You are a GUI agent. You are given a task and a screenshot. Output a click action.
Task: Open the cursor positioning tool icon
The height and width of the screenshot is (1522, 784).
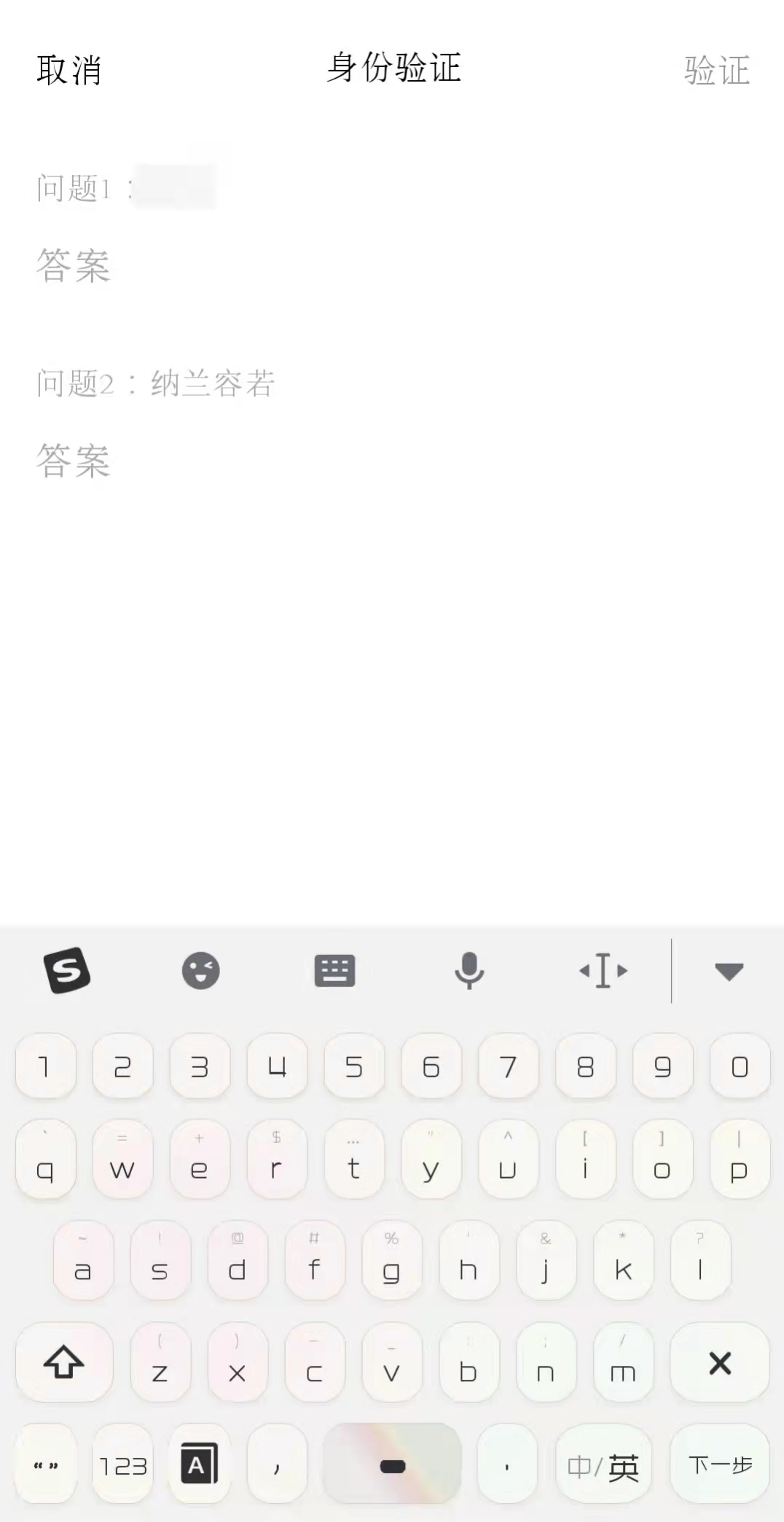603,969
